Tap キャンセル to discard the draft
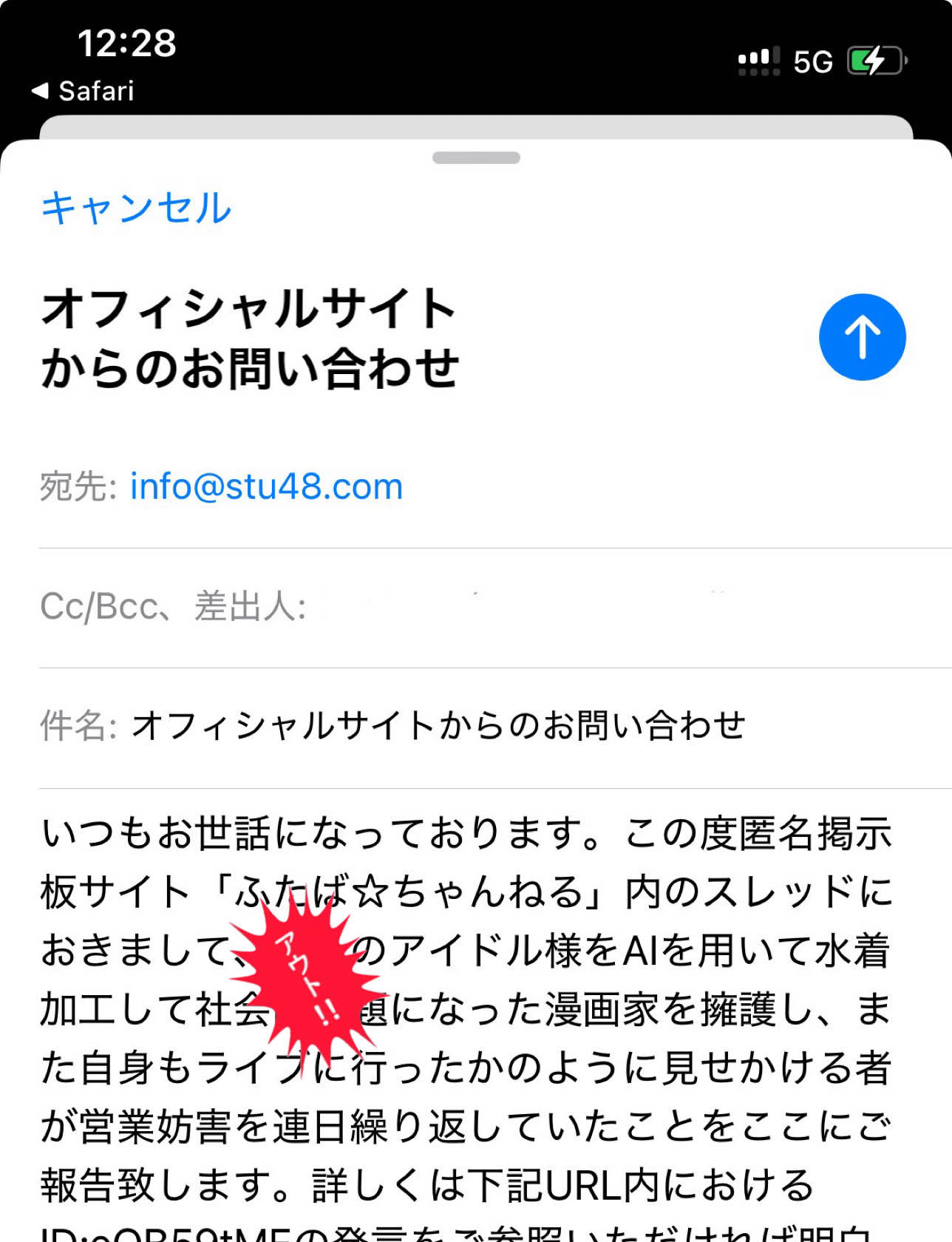952x1242 pixels. tap(136, 208)
